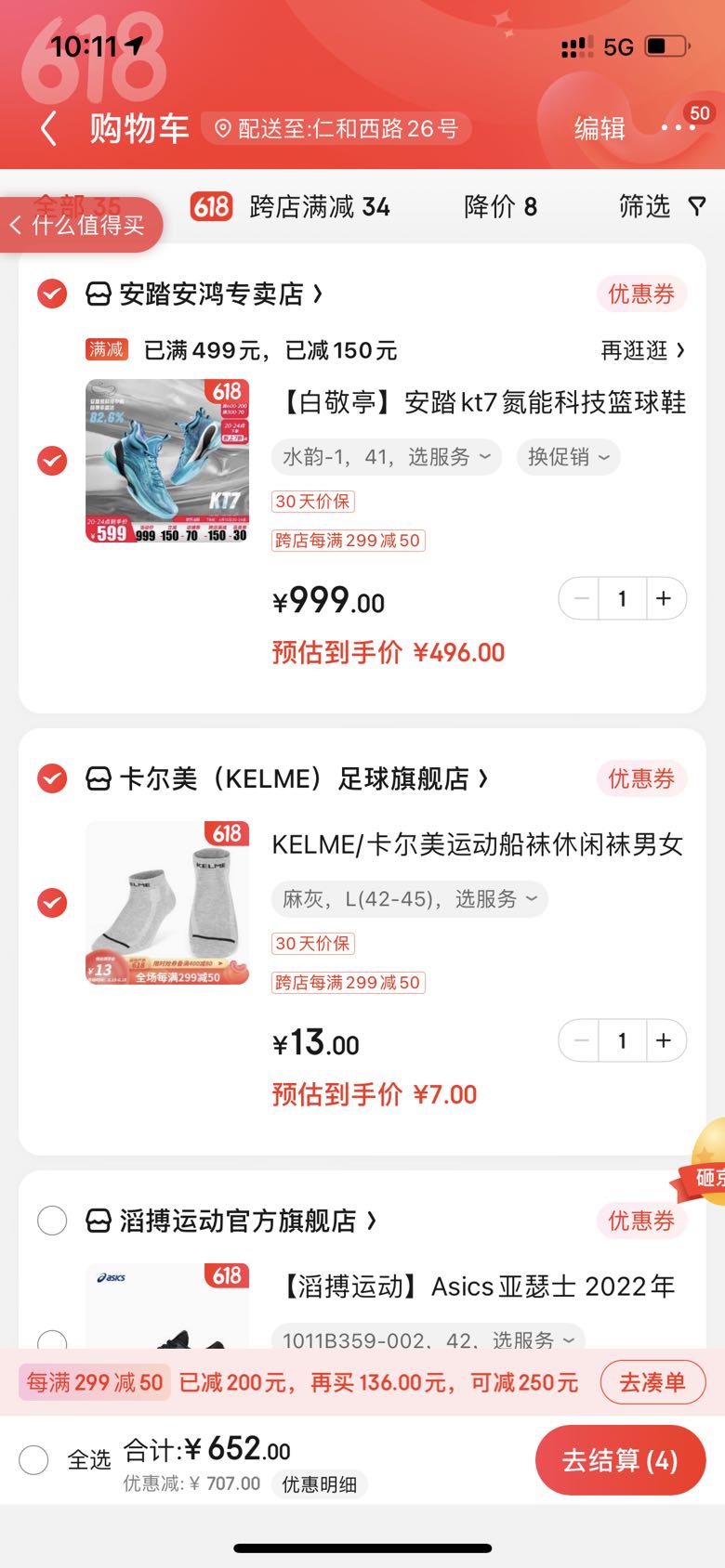Change delivery address 仁和西路26号

336,128
